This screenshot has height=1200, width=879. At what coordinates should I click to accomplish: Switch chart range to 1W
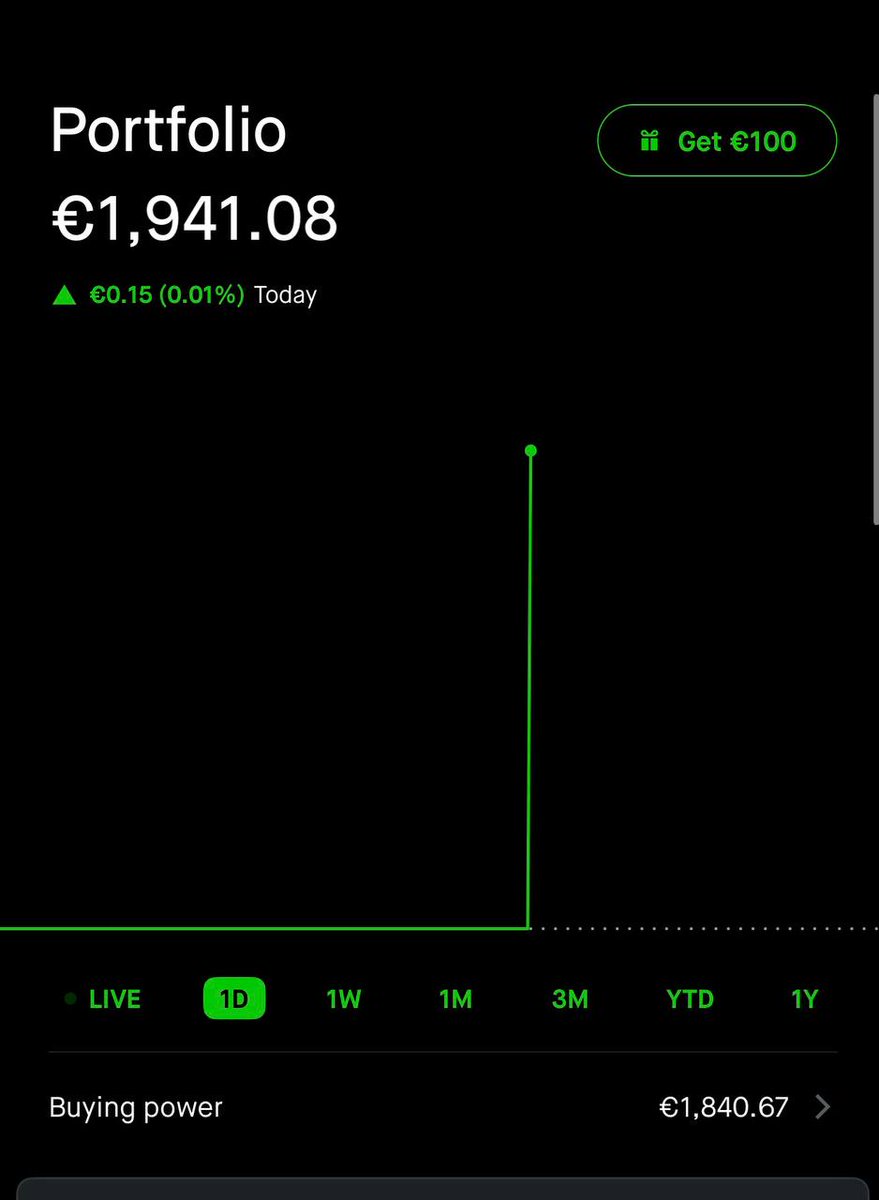pos(343,999)
